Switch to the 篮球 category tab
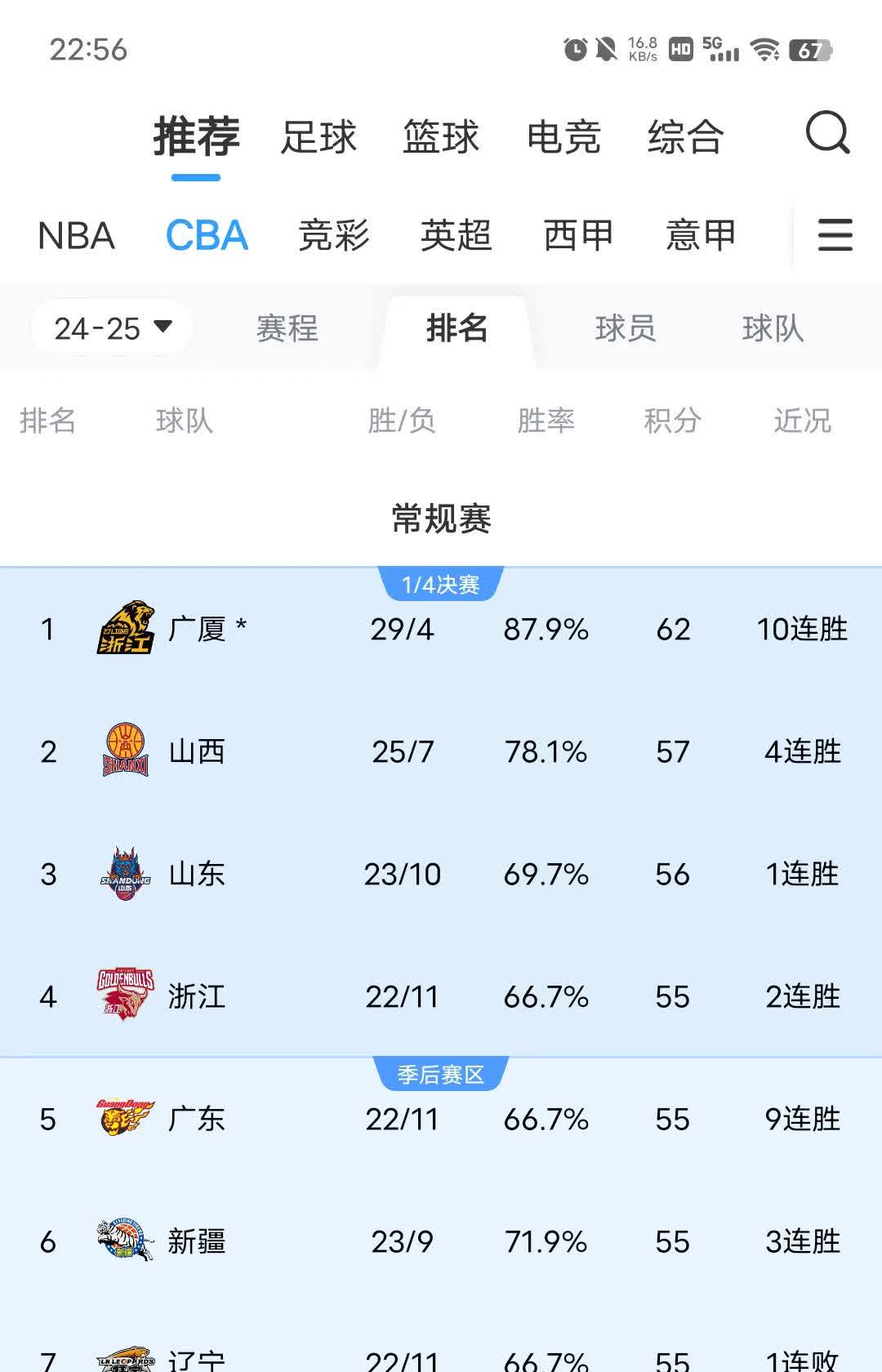Viewport: 882px width, 1372px height. point(441,136)
